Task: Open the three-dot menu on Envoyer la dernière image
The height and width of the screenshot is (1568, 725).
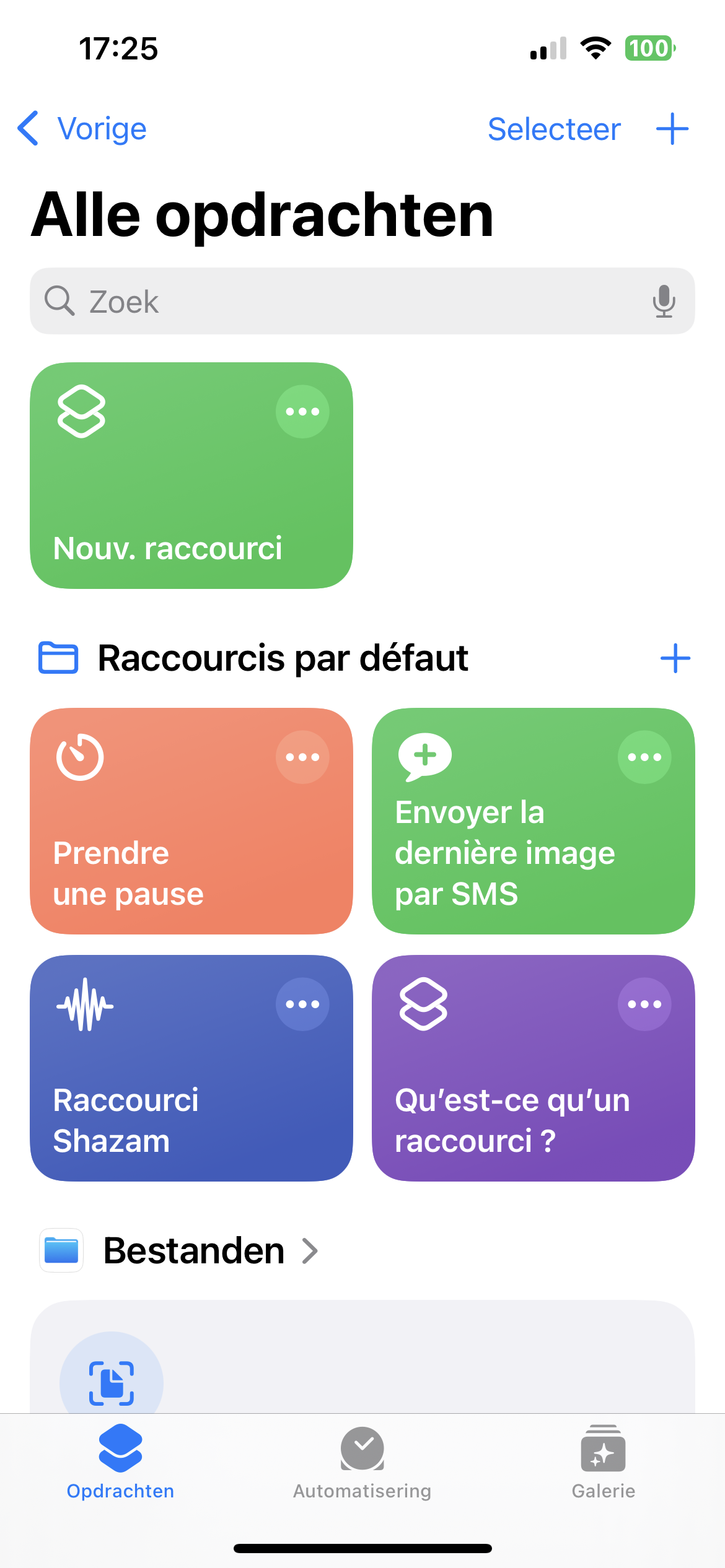Action: click(644, 757)
